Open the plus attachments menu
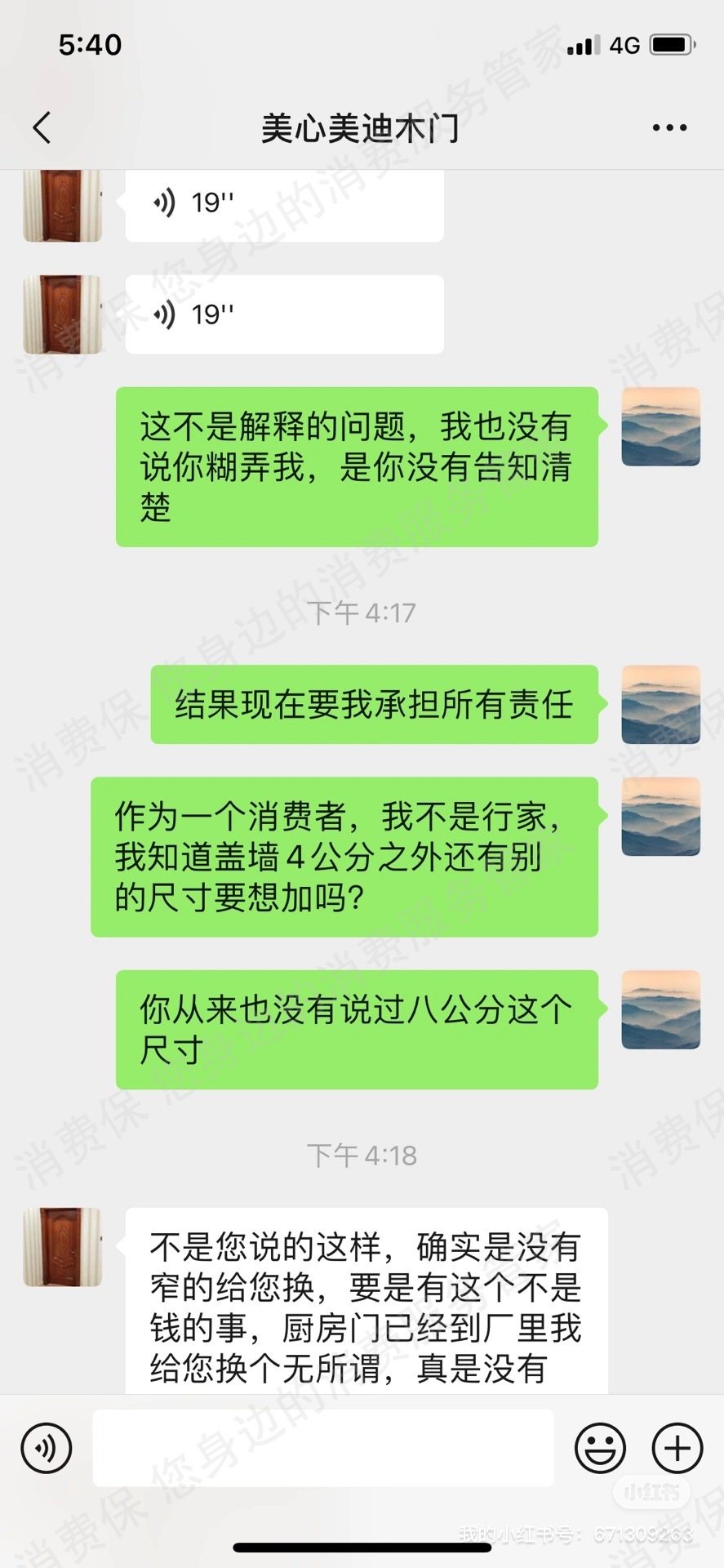This screenshot has width=724, height=1568. point(677,1448)
